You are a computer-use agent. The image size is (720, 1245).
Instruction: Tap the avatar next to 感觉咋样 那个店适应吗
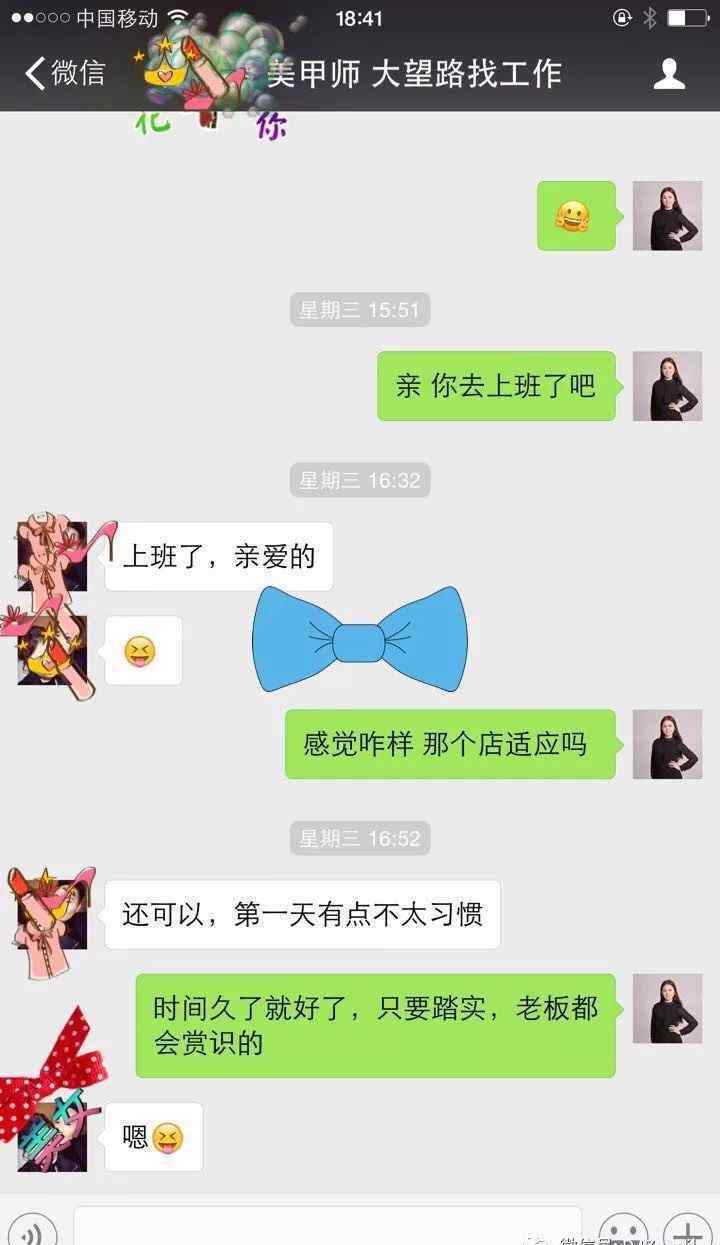coord(667,745)
